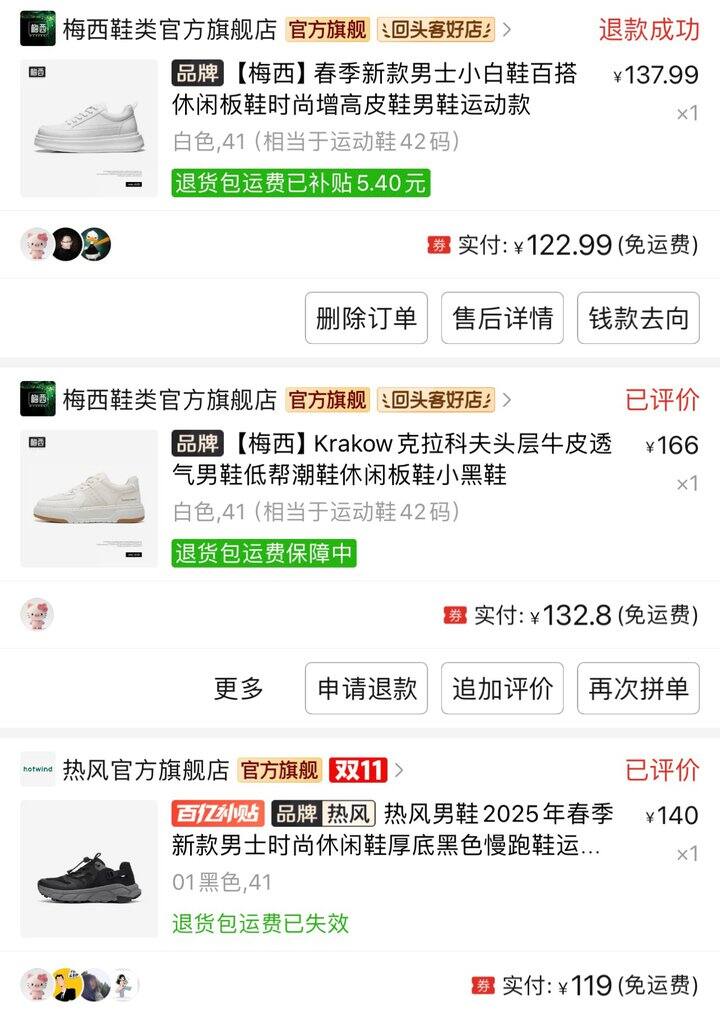The image size is (720, 1011).
Task: Open 售后详情 for the refunded order
Action: (x=502, y=318)
